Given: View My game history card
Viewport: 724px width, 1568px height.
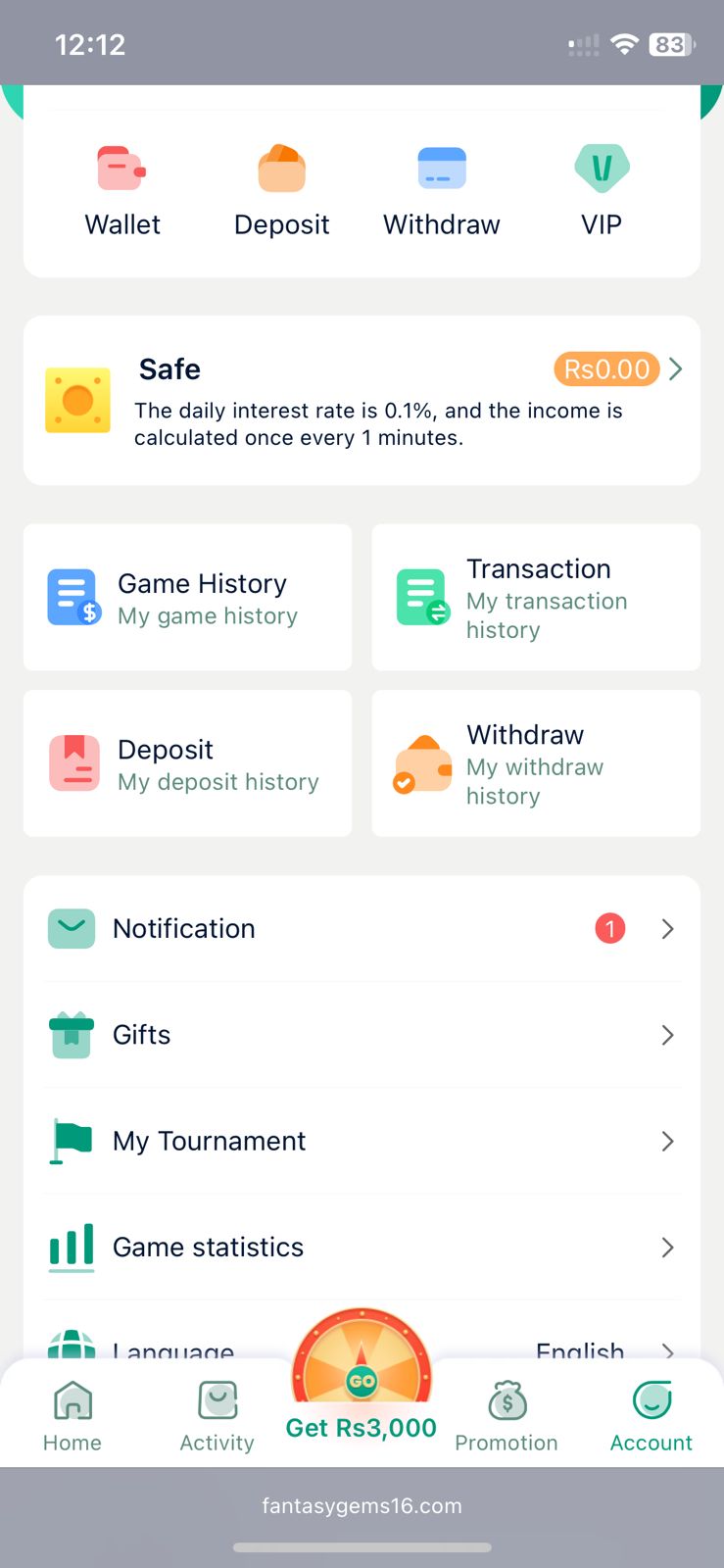Looking at the screenshot, I should (x=187, y=598).
